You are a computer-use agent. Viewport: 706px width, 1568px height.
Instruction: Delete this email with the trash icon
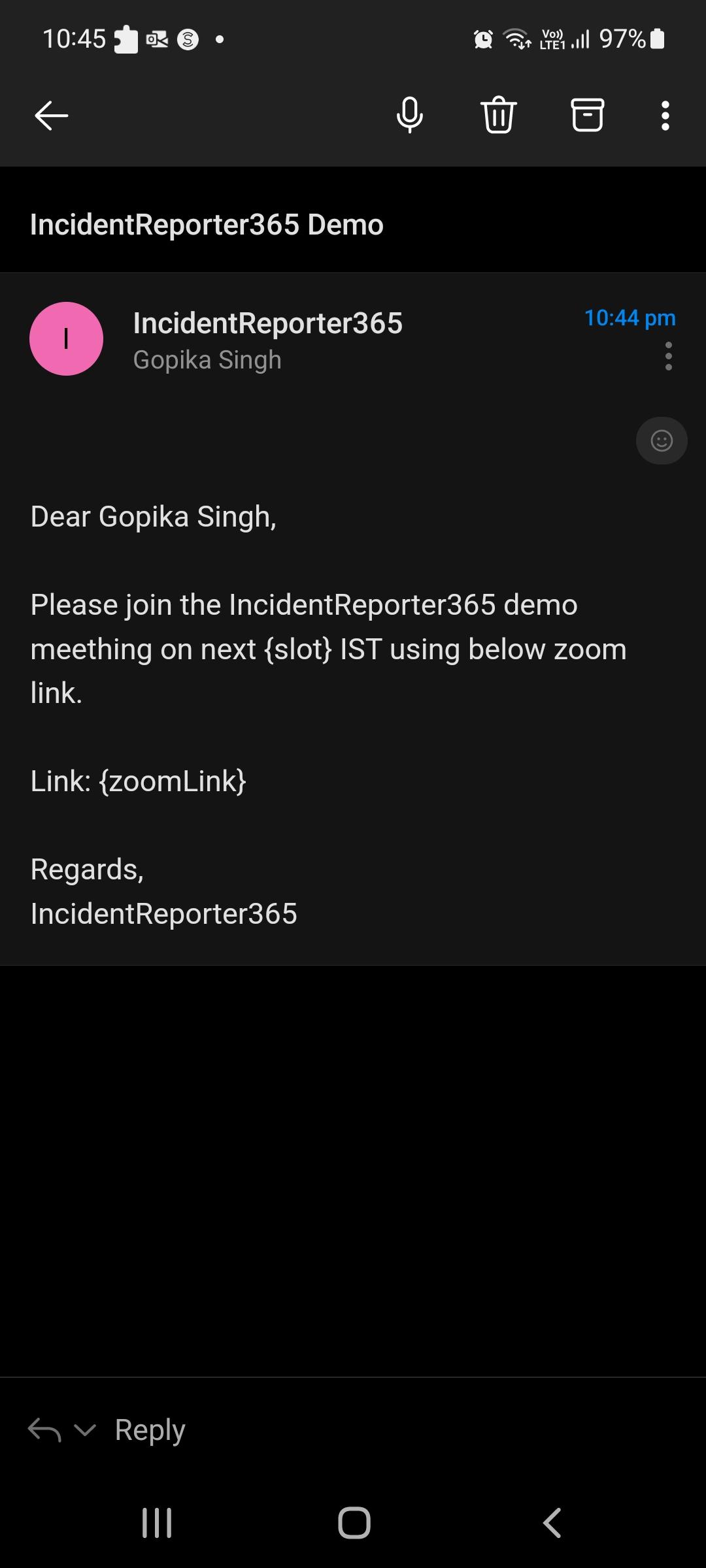(x=499, y=116)
